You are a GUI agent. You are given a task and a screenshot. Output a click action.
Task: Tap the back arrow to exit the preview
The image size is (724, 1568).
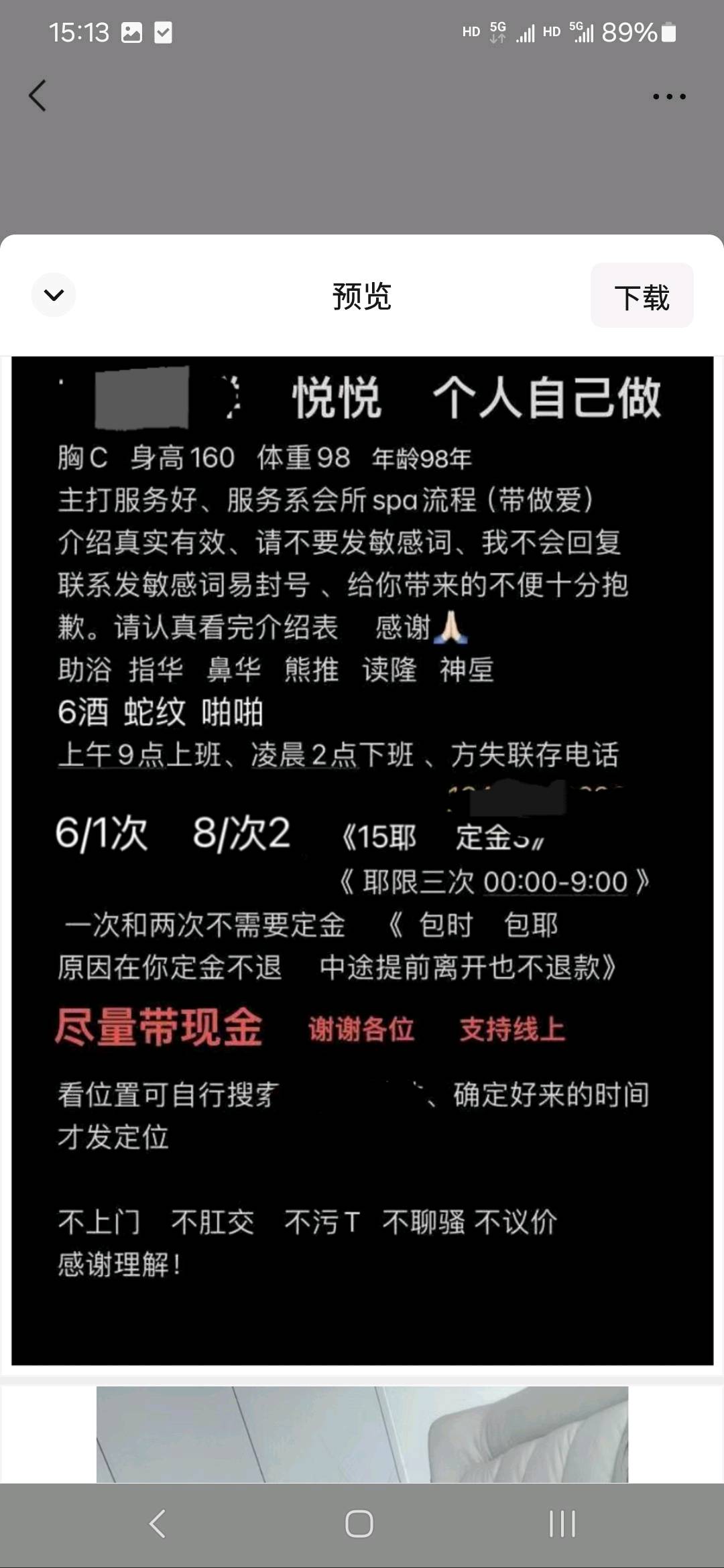(x=38, y=95)
